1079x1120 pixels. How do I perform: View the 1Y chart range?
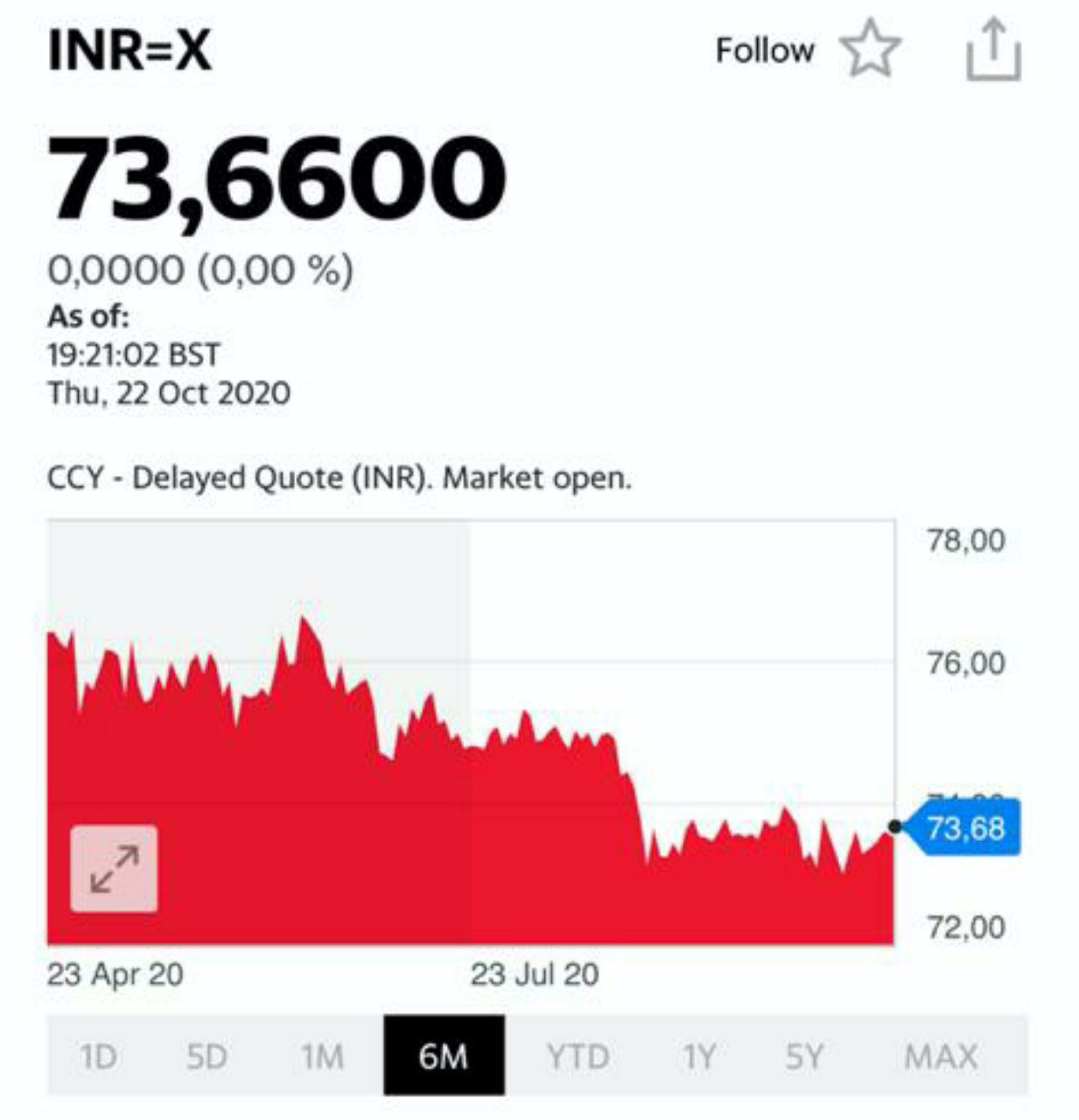coord(699,1056)
